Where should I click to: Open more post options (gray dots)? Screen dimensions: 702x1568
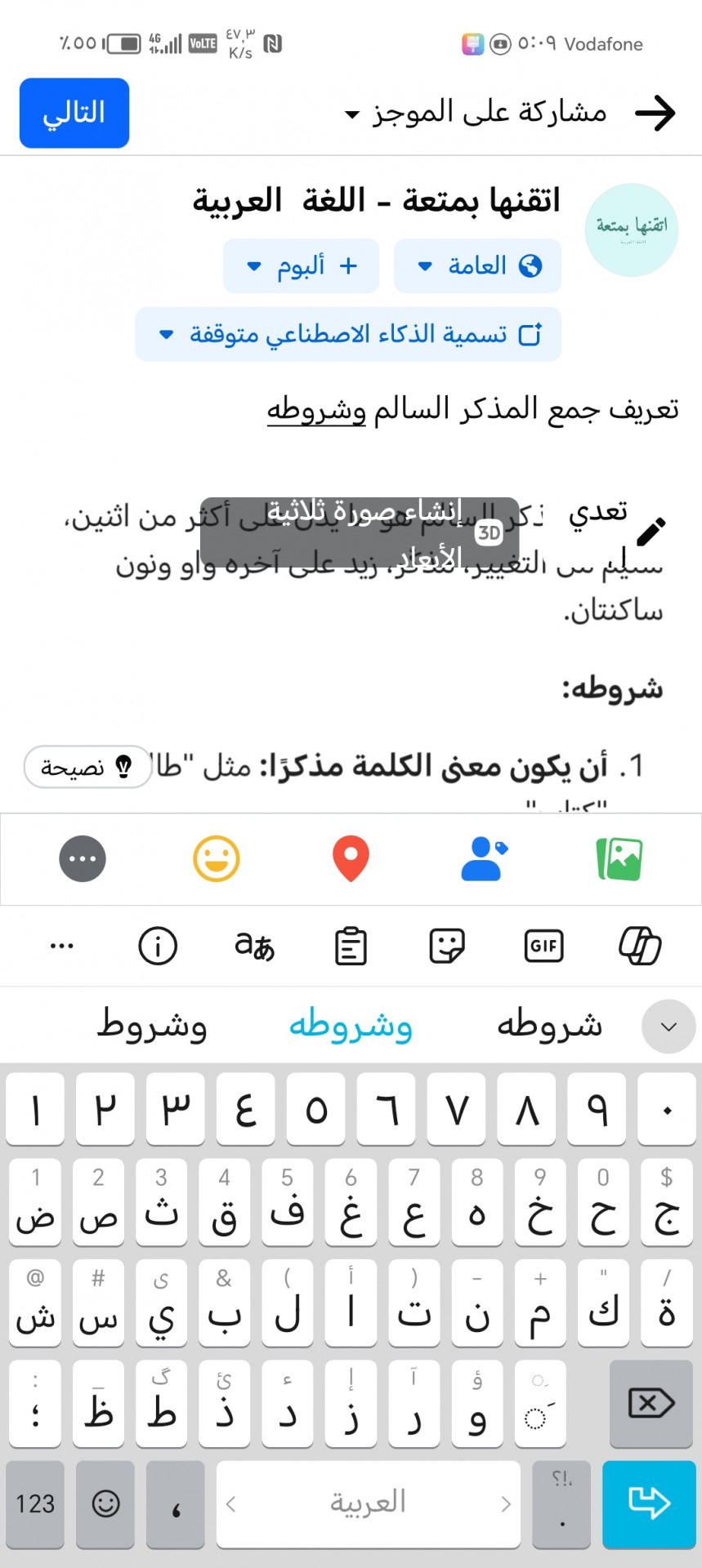click(83, 859)
